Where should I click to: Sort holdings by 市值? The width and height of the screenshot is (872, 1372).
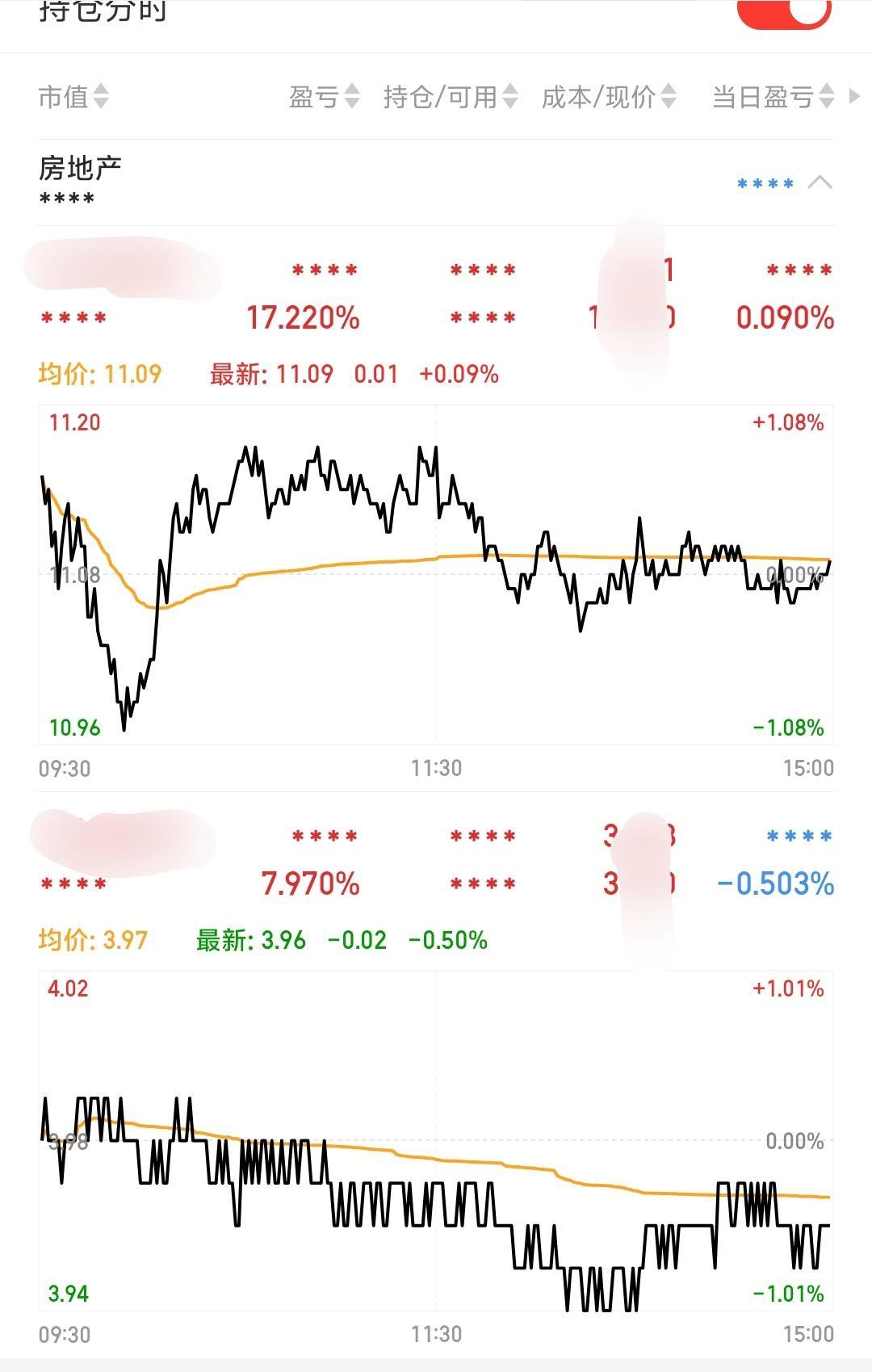(x=73, y=97)
